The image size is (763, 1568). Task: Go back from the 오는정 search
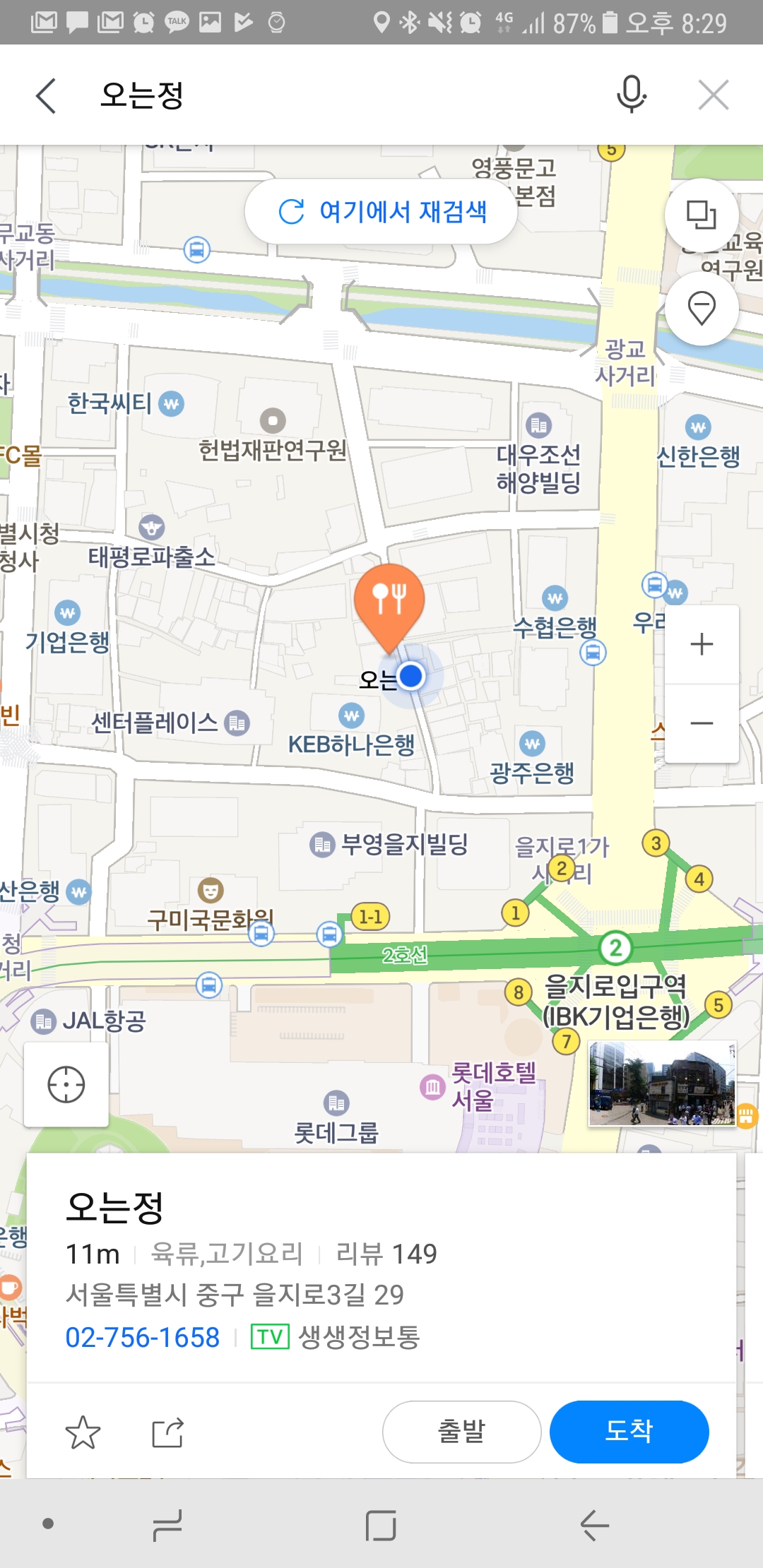click(x=46, y=95)
